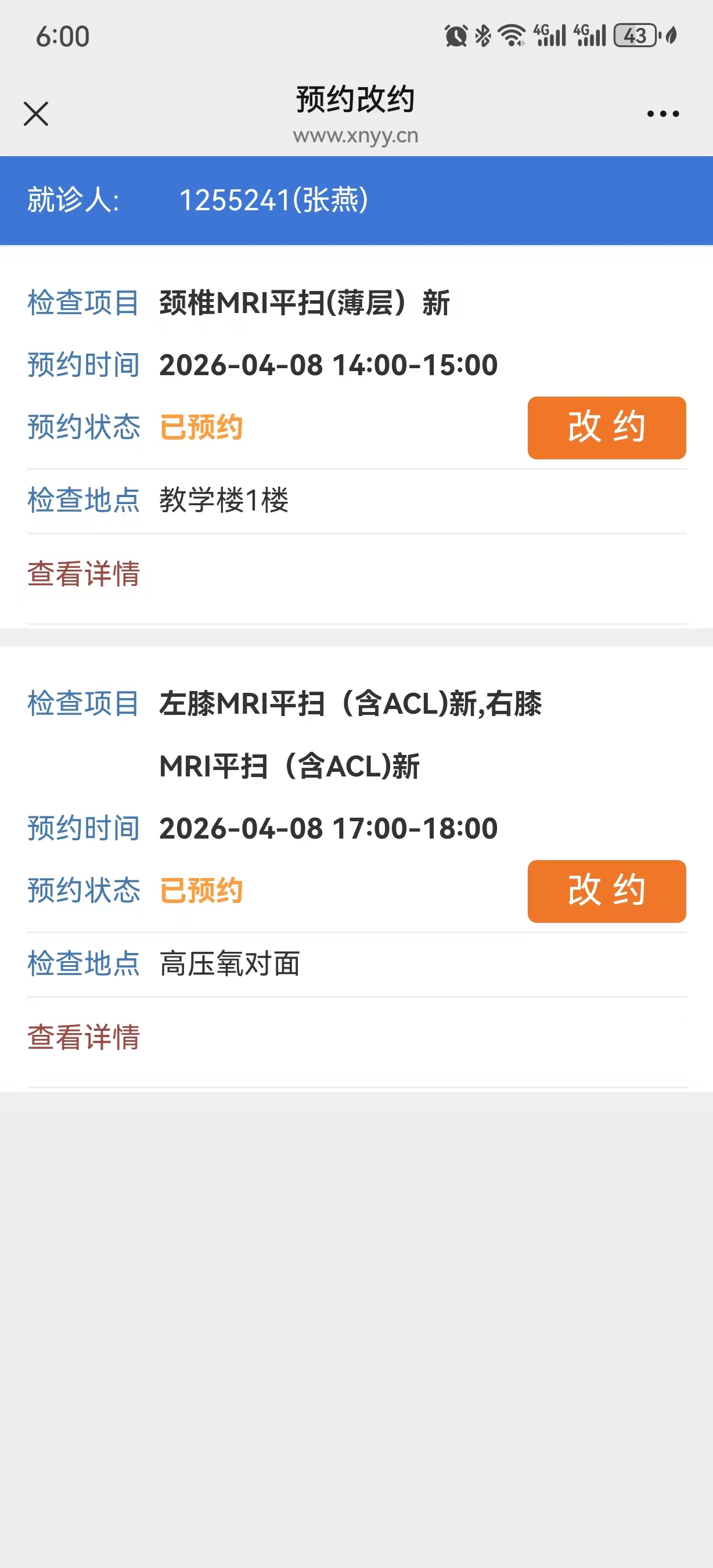View details of the 颈椎MRI appointment

(x=84, y=573)
